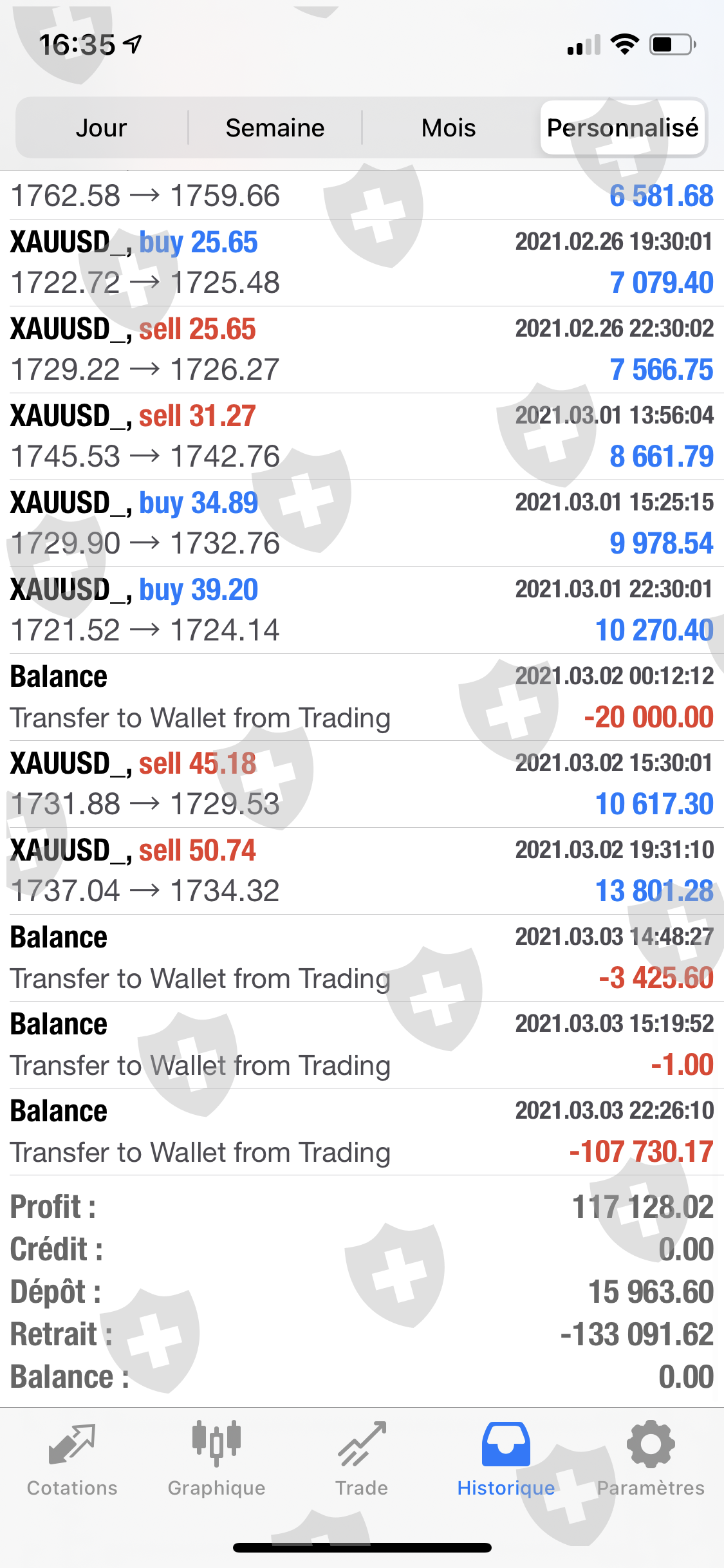724x1568 pixels.
Task: Tap the XAUUSD buy 39.20 trade row
Action: pyautogui.click(x=362, y=610)
